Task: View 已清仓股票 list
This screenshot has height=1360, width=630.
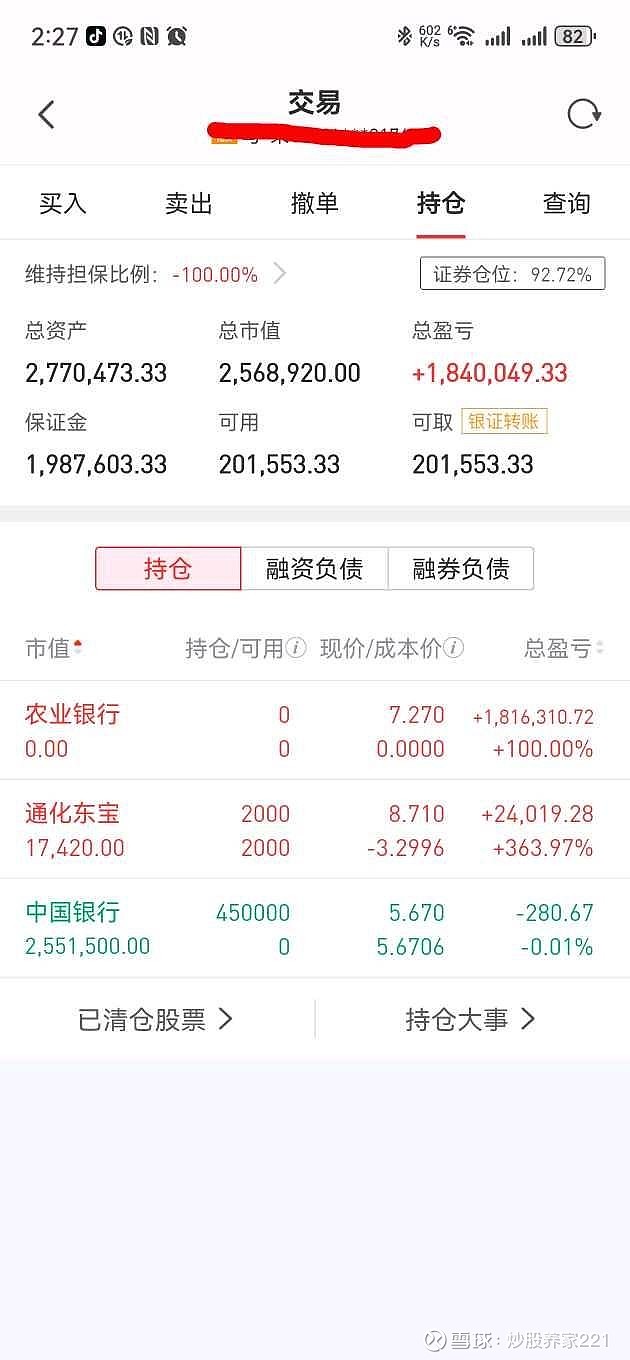Action: pyautogui.click(x=156, y=1019)
